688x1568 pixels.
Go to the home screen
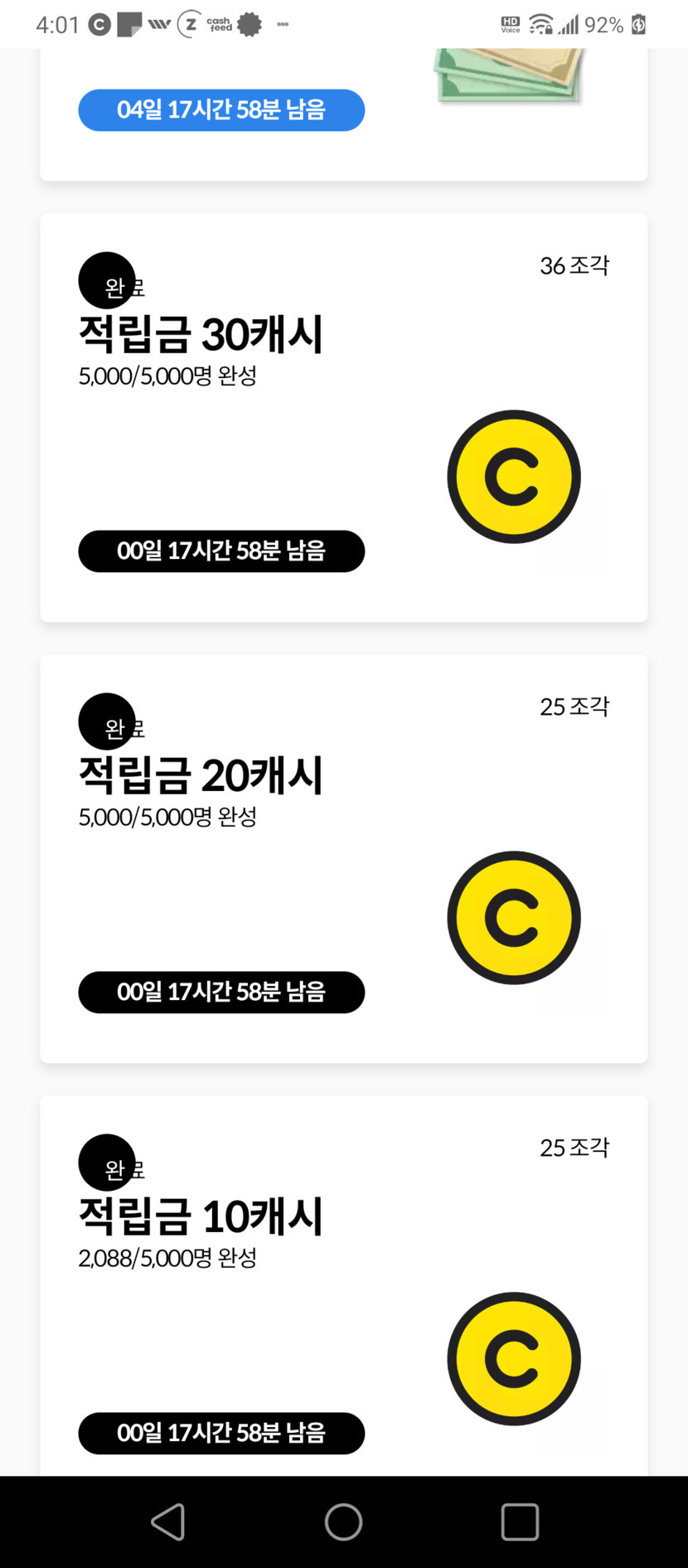(x=343, y=1522)
